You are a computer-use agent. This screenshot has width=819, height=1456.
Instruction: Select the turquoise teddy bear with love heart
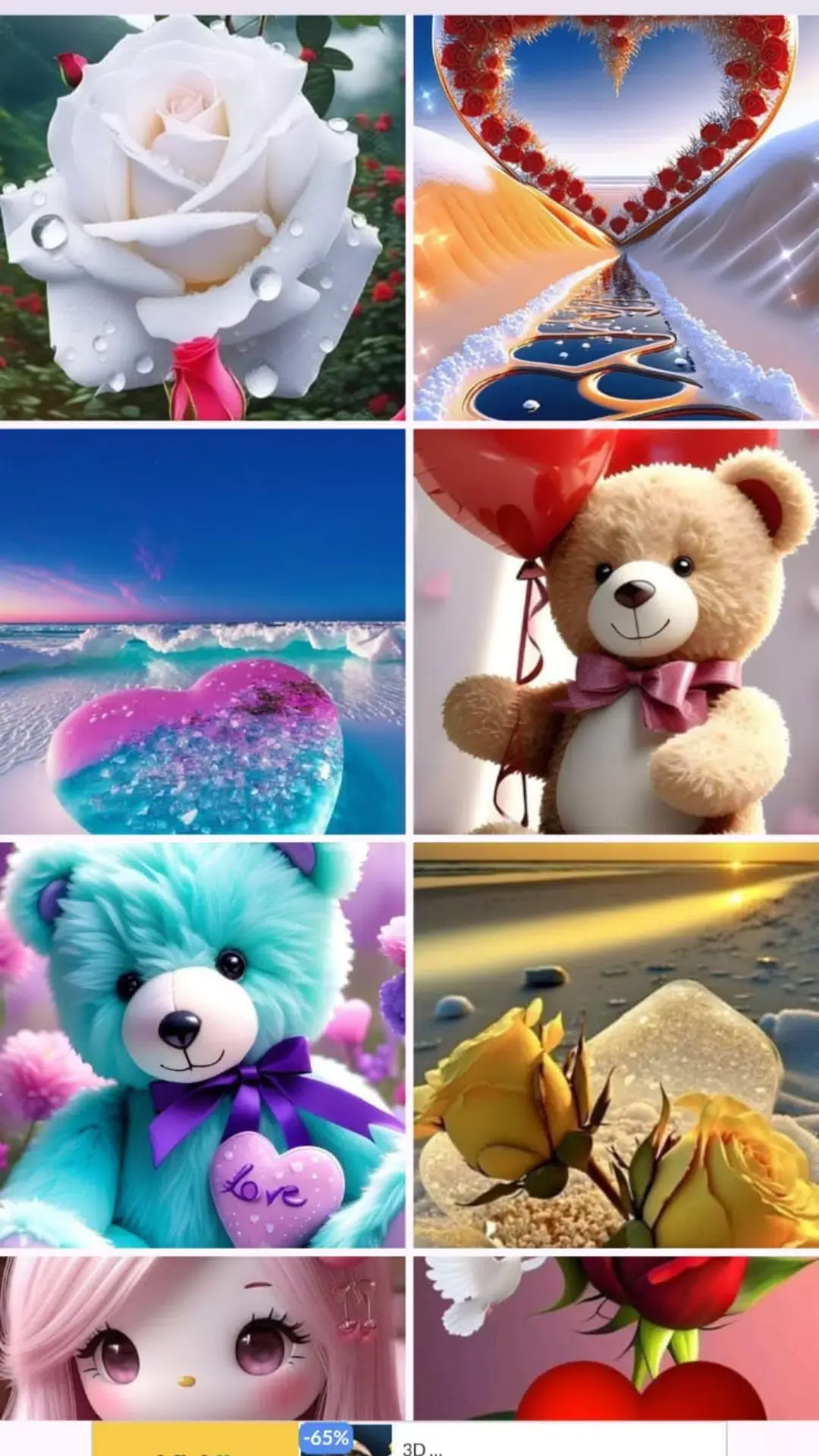tap(202, 1045)
